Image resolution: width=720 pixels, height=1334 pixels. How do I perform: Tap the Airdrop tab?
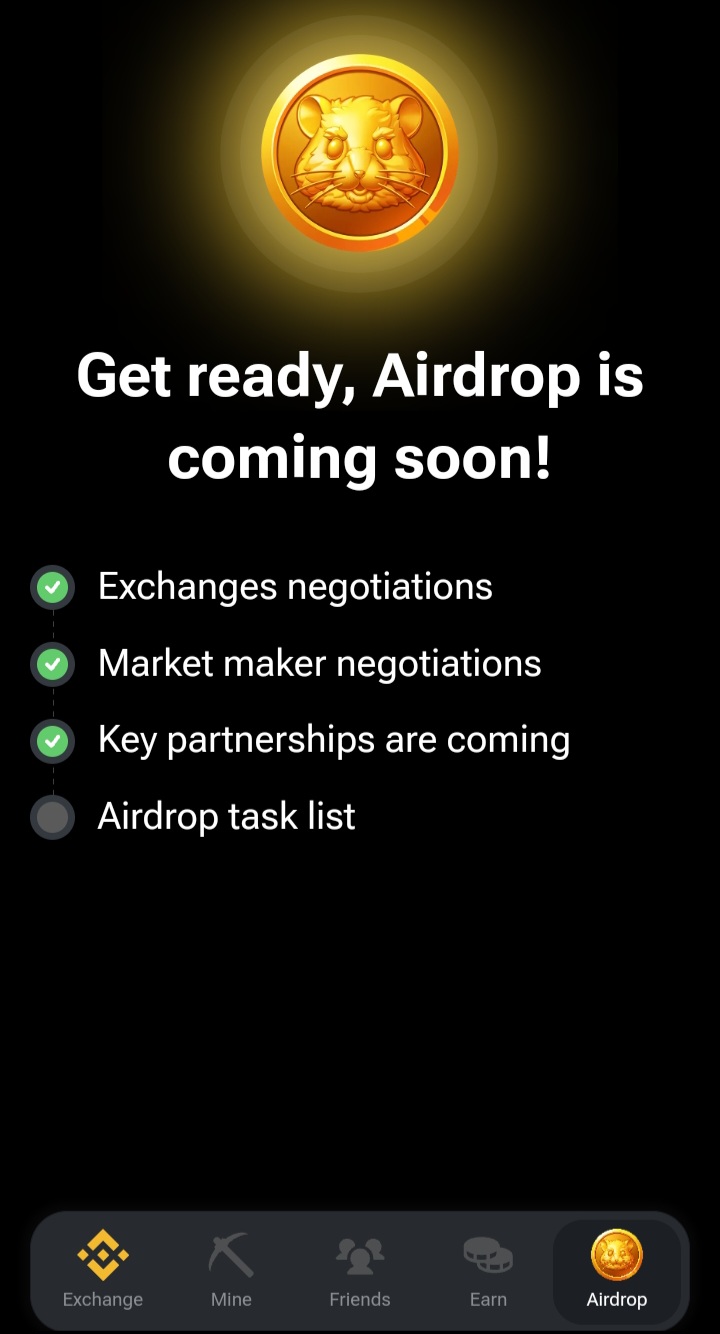coord(616,1269)
